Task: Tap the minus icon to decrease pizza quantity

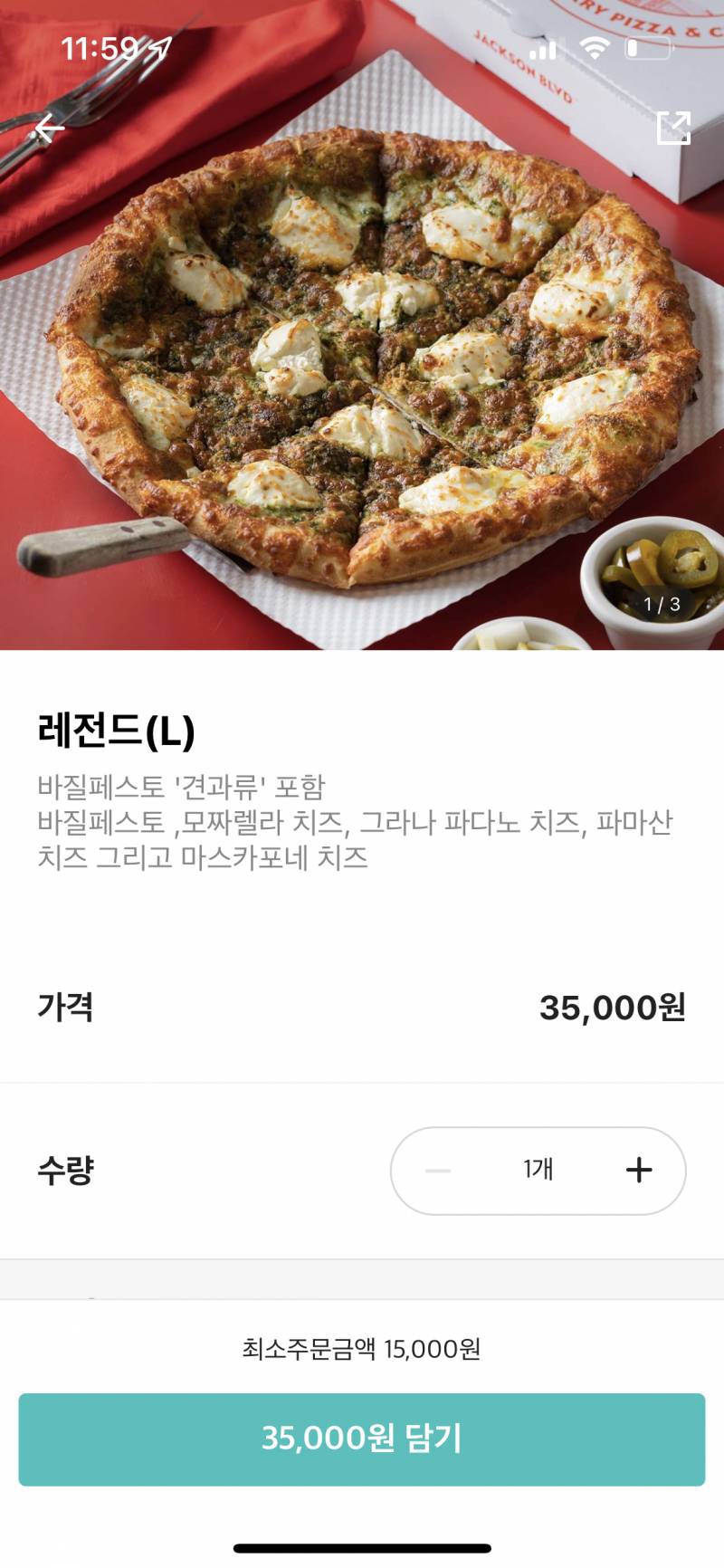Action: (x=438, y=1170)
